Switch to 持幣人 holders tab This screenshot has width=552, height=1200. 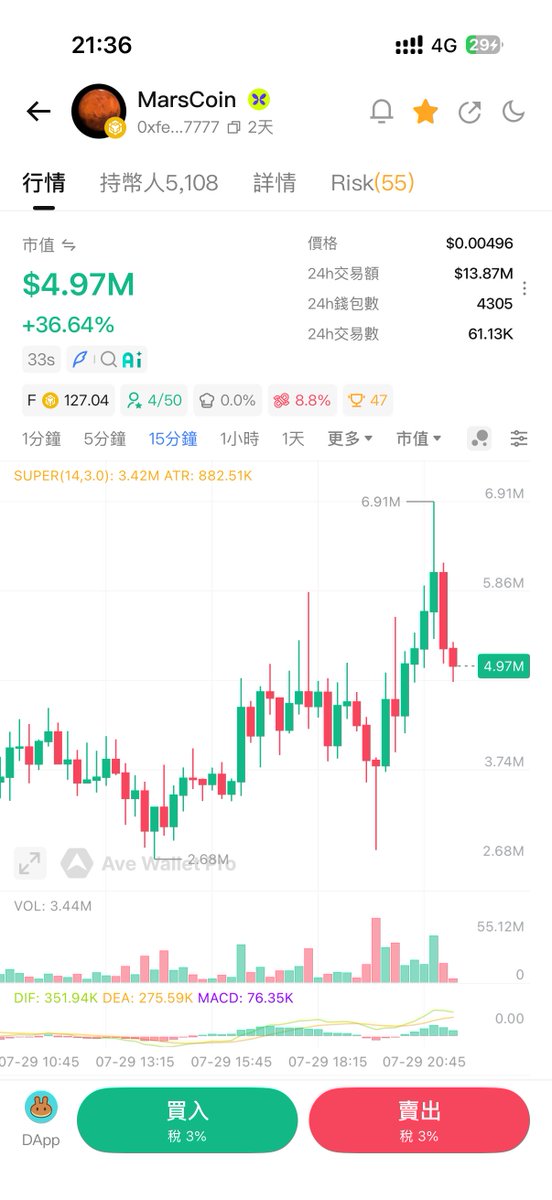[x=159, y=183]
